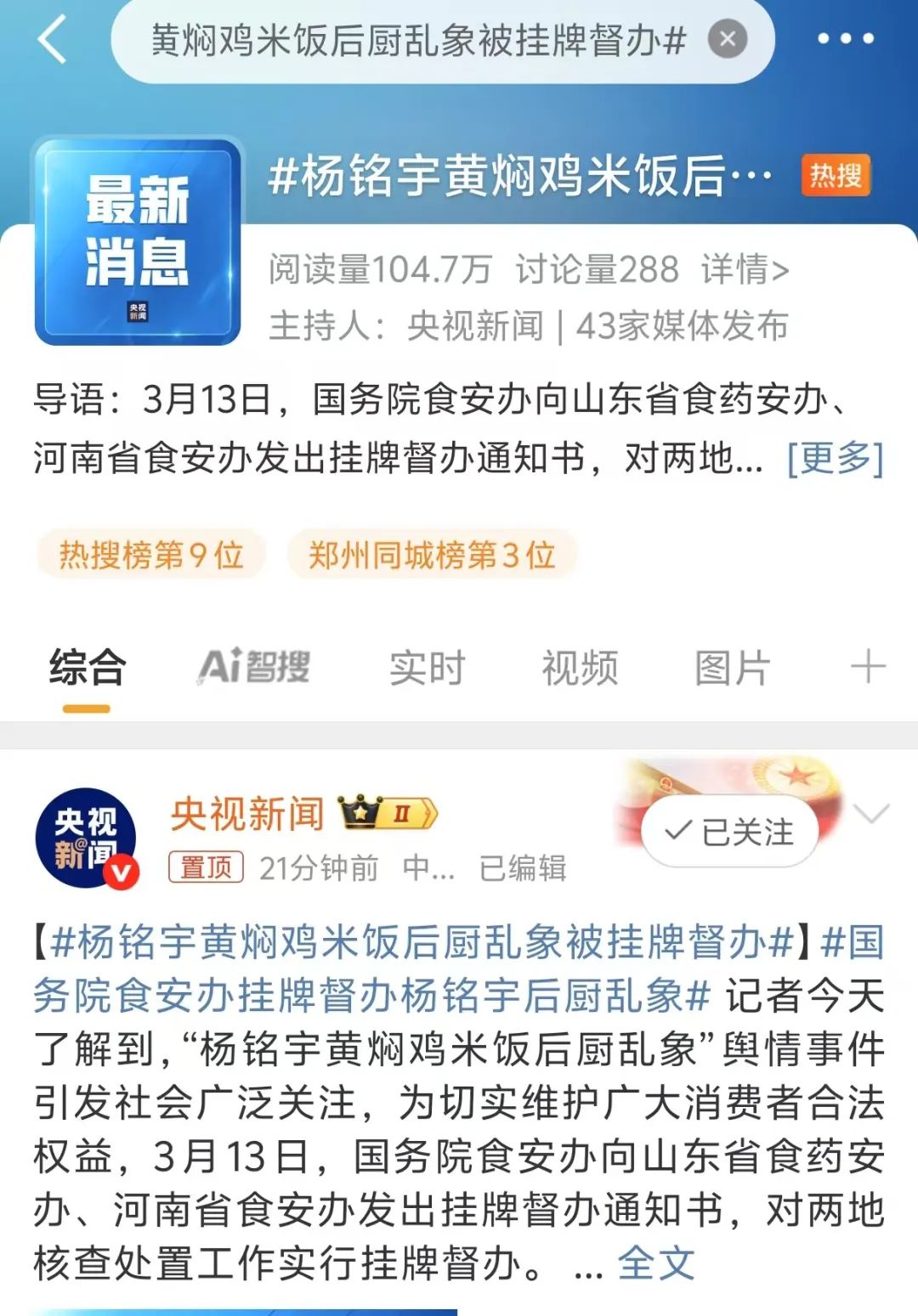Open the 最新消息 topic cover image
Image resolution: width=918 pixels, height=1316 pixels.
138,244
